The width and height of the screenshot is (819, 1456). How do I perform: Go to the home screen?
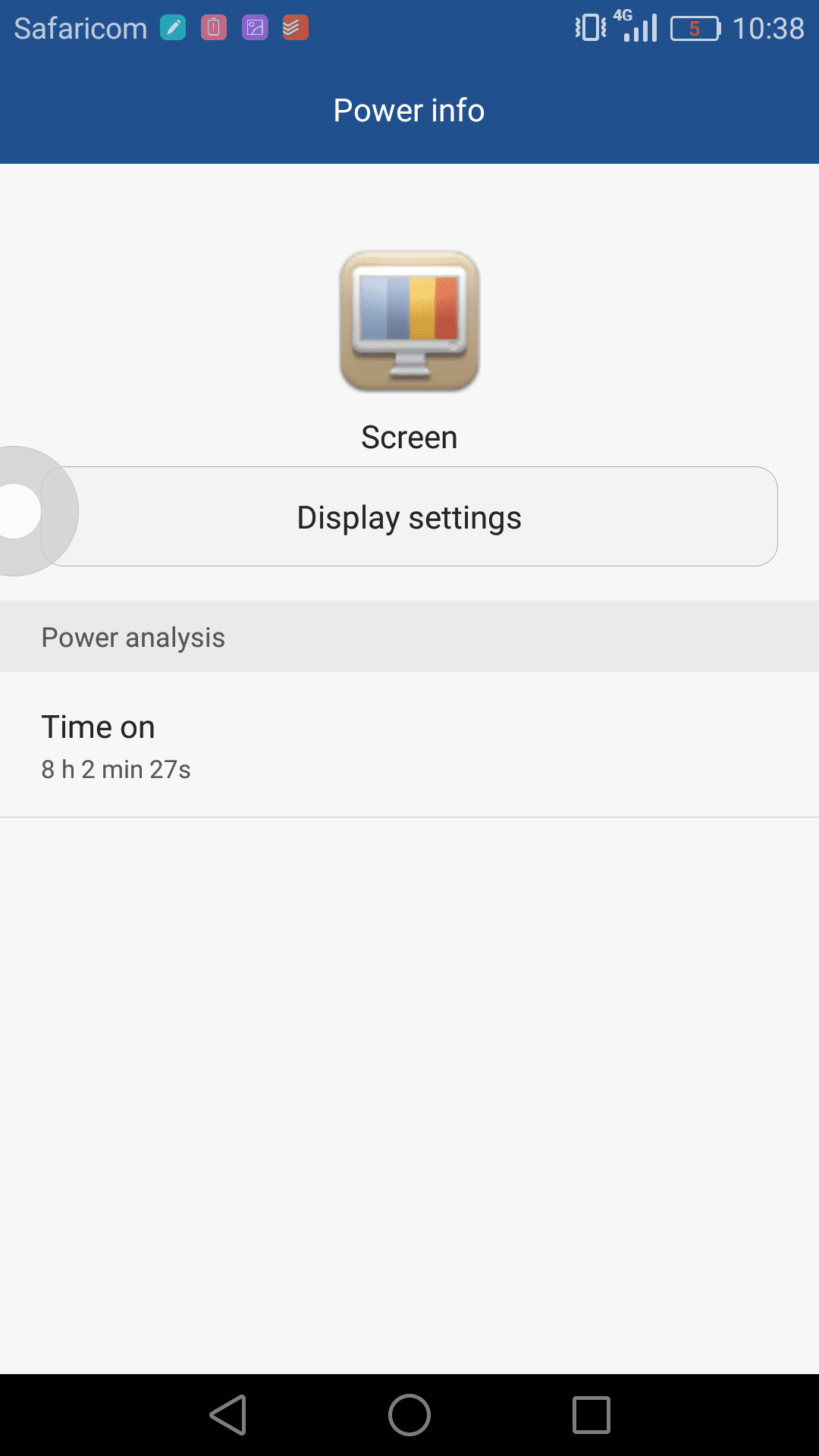pos(409,1415)
